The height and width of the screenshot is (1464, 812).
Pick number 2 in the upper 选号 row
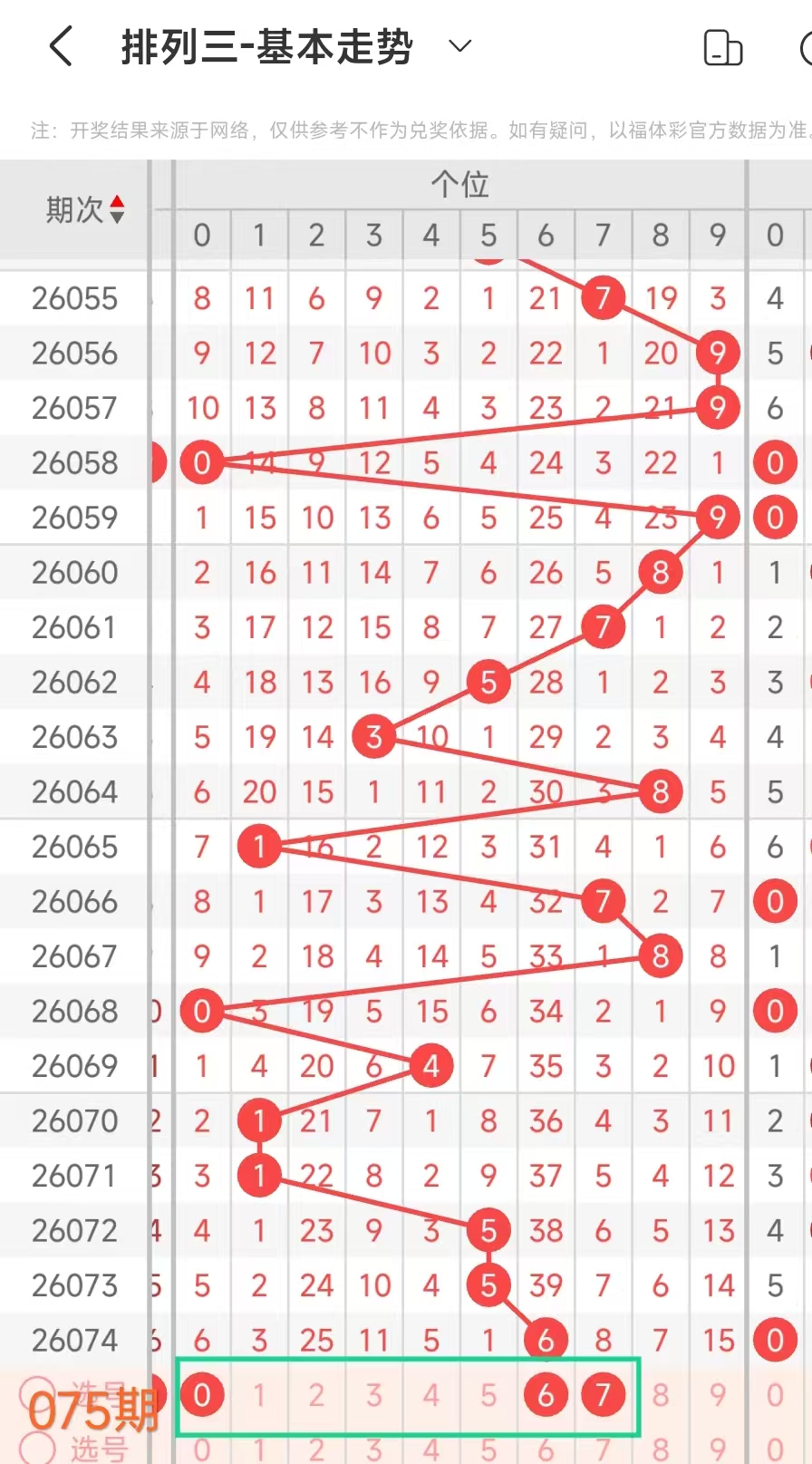pyautogui.click(x=316, y=1395)
